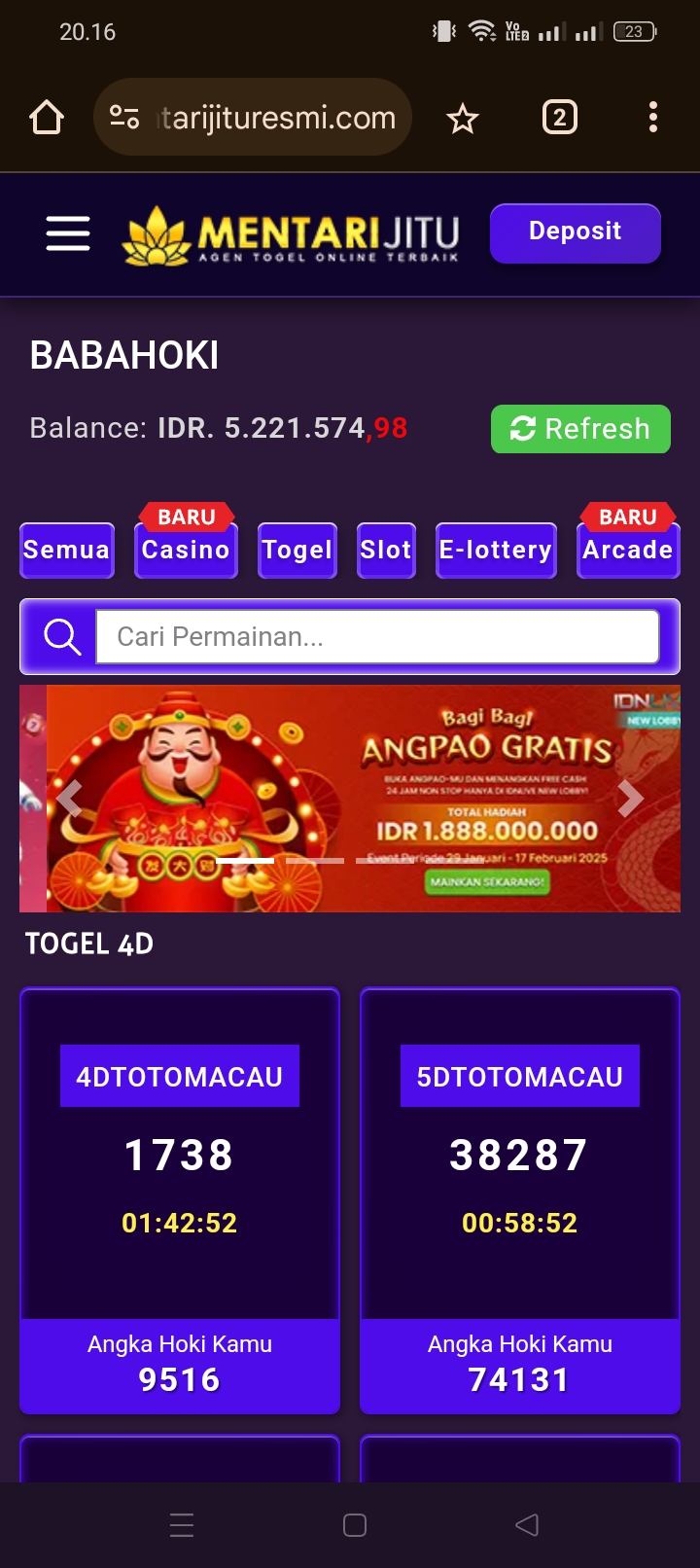Switch to the Casino category

coord(186,551)
